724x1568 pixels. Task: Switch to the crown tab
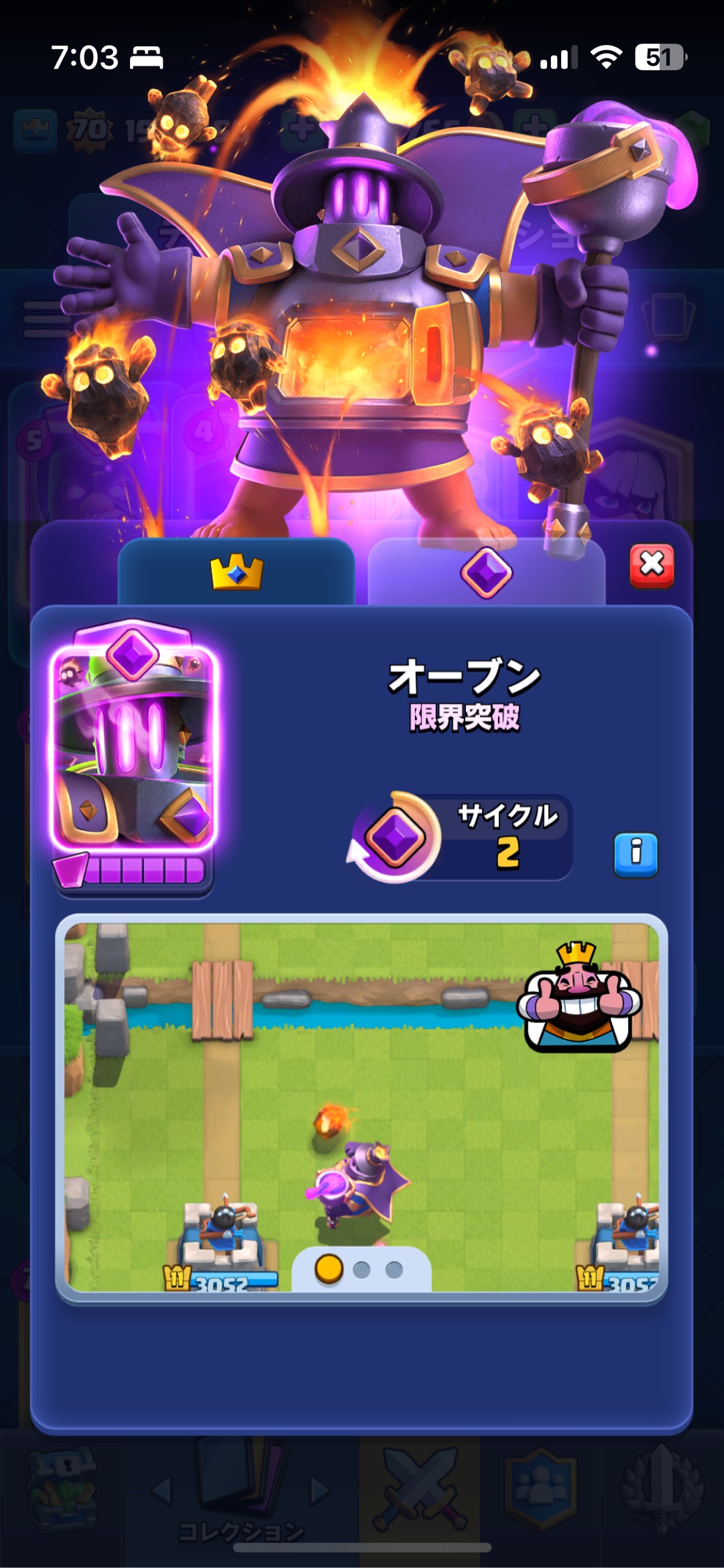point(236,573)
